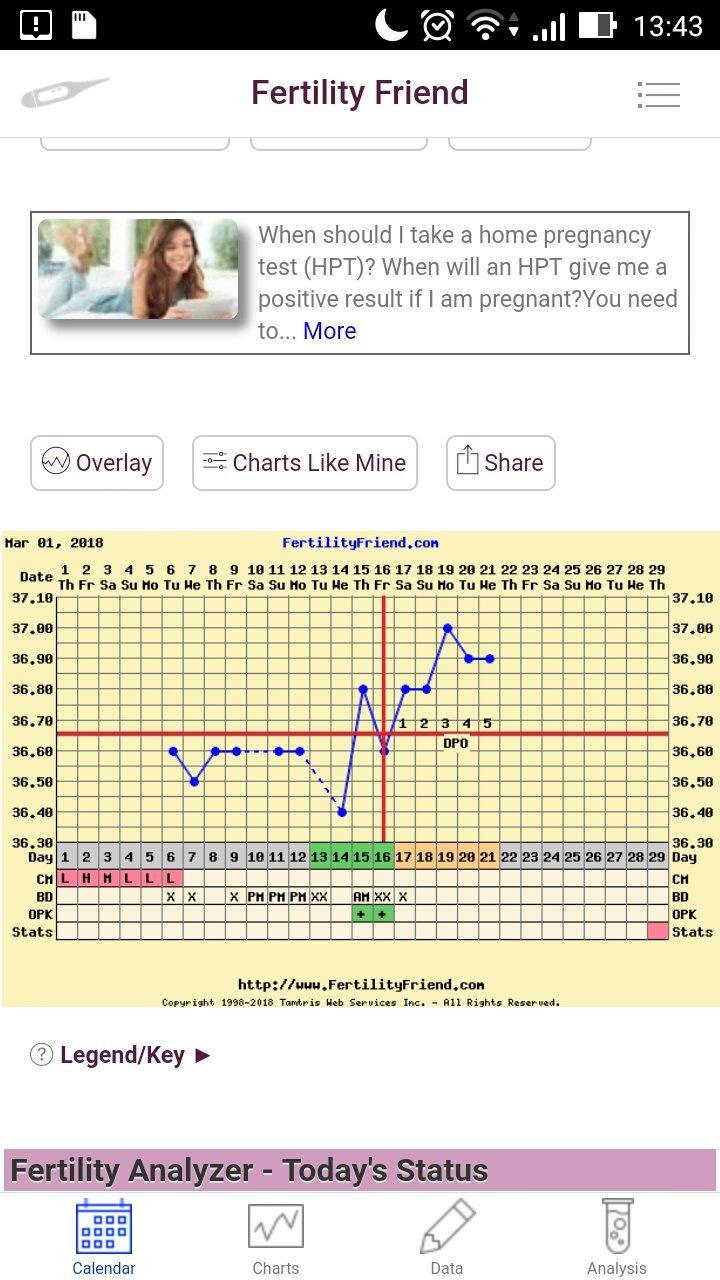720x1280 pixels.
Task: Follow the More link about HPT
Action: pos(329,331)
